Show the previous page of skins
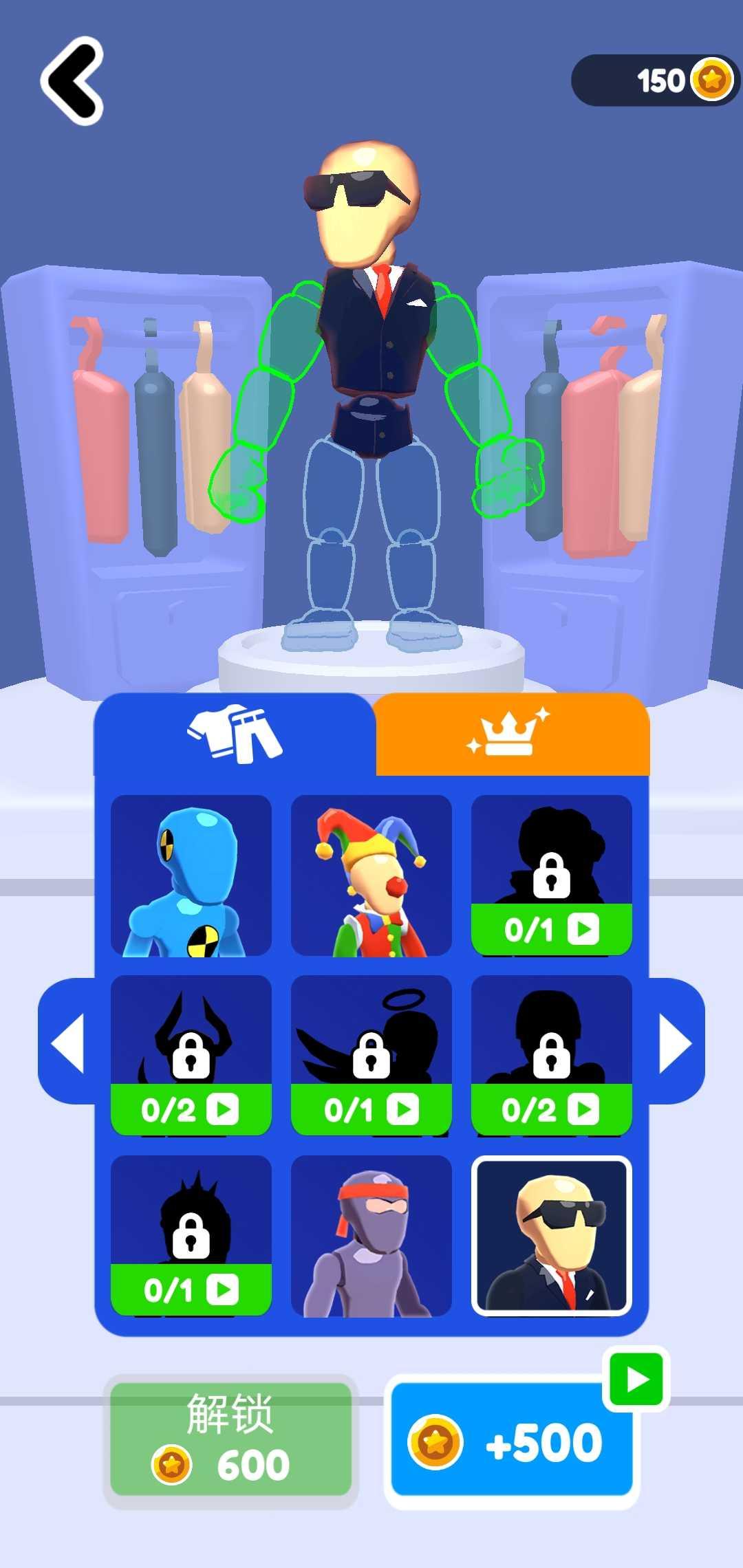This screenshot has width=743, height=1568. coord(67,1043)
